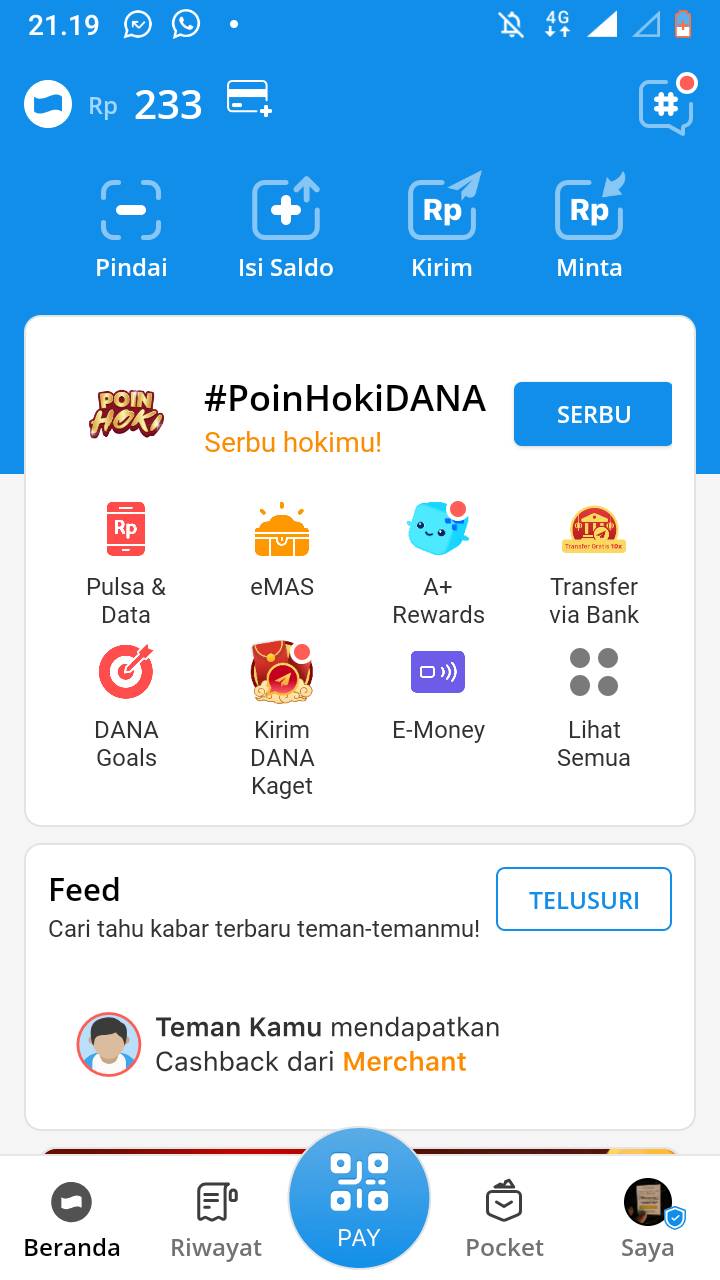Open A+ Rewards
720x1280 pixels.
click(438, 564)
